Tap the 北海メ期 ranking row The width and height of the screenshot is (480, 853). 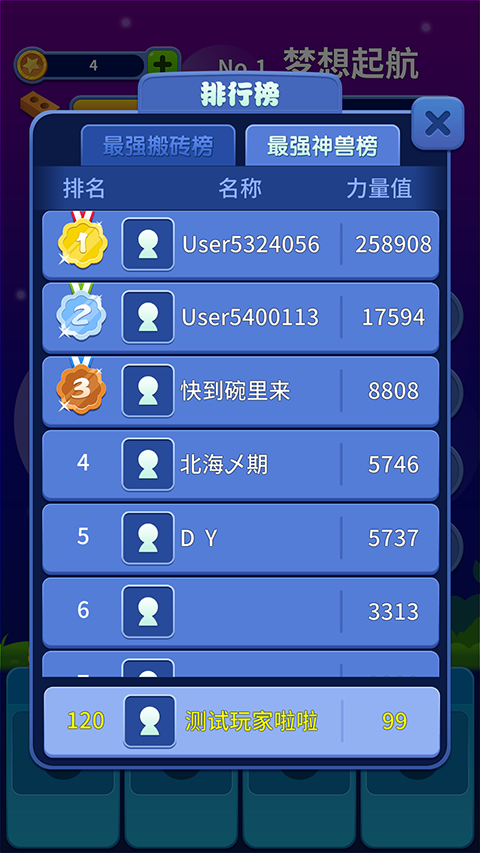pyautogui.click(x=241, y=465)
